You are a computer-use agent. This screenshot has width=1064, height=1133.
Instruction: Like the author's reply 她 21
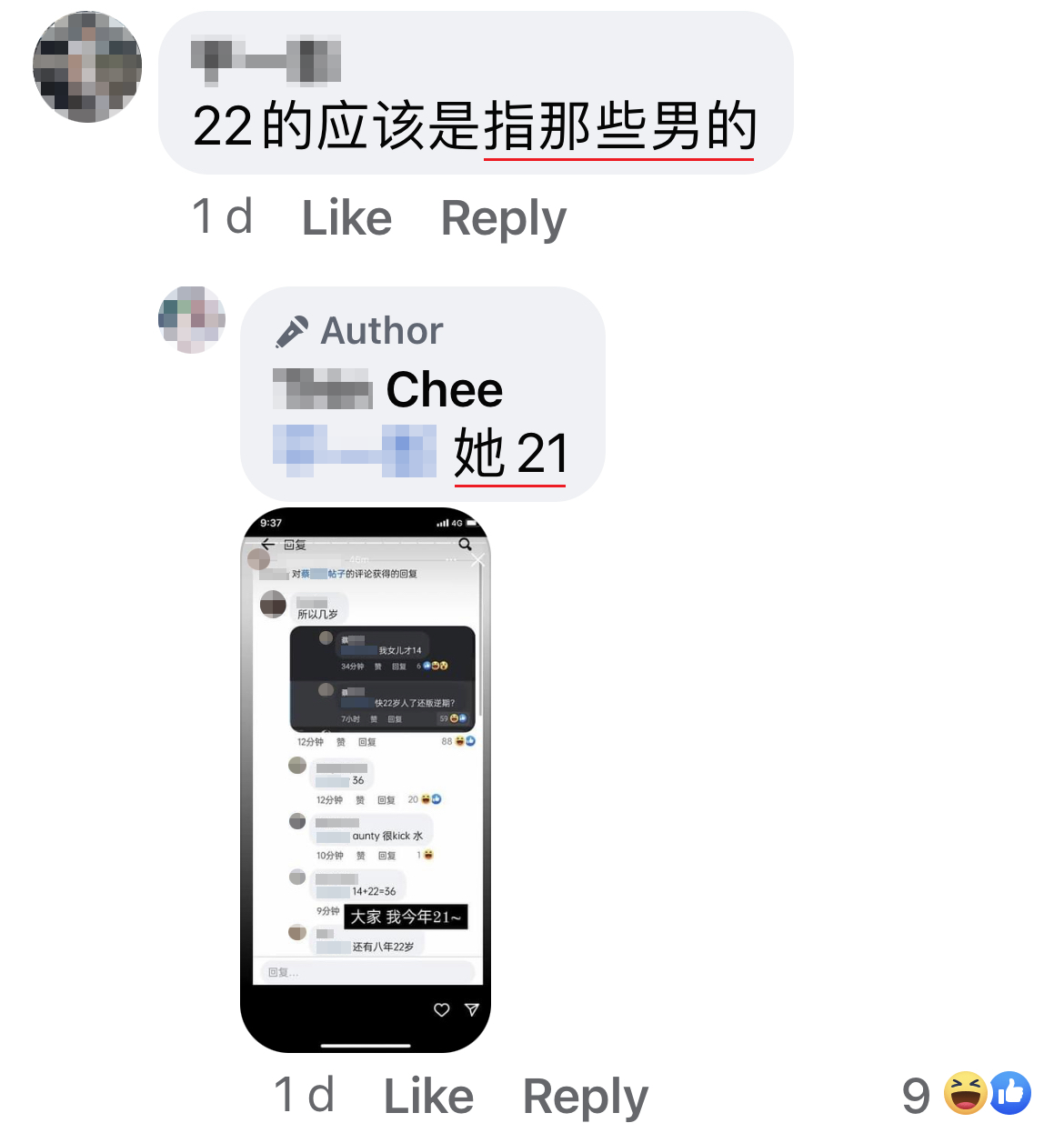428,1096
